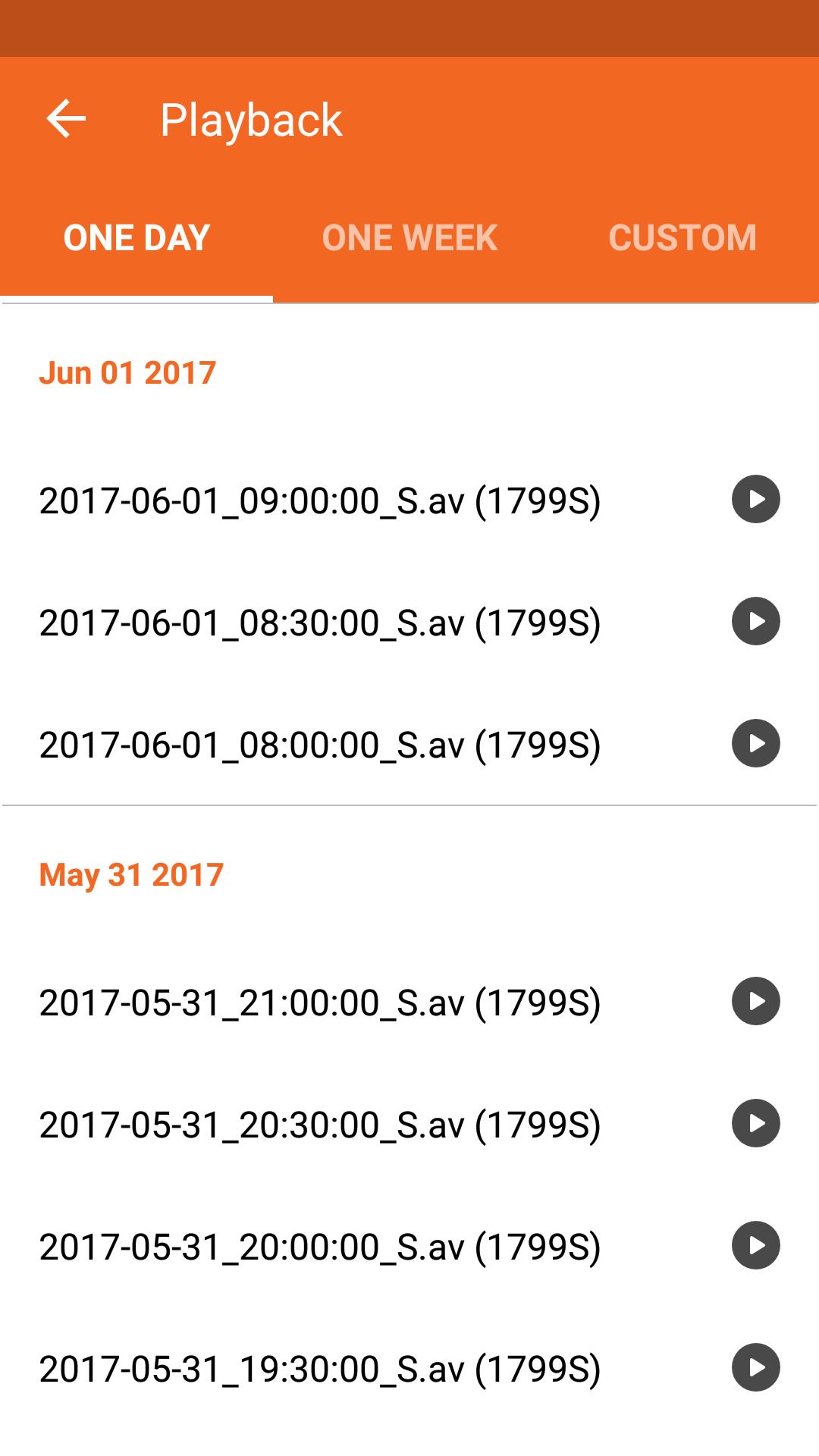Play the 2017-05-31_20:00:00 recording
This screenshot has width=819, height=1456.
click(x=755, y=1245)
